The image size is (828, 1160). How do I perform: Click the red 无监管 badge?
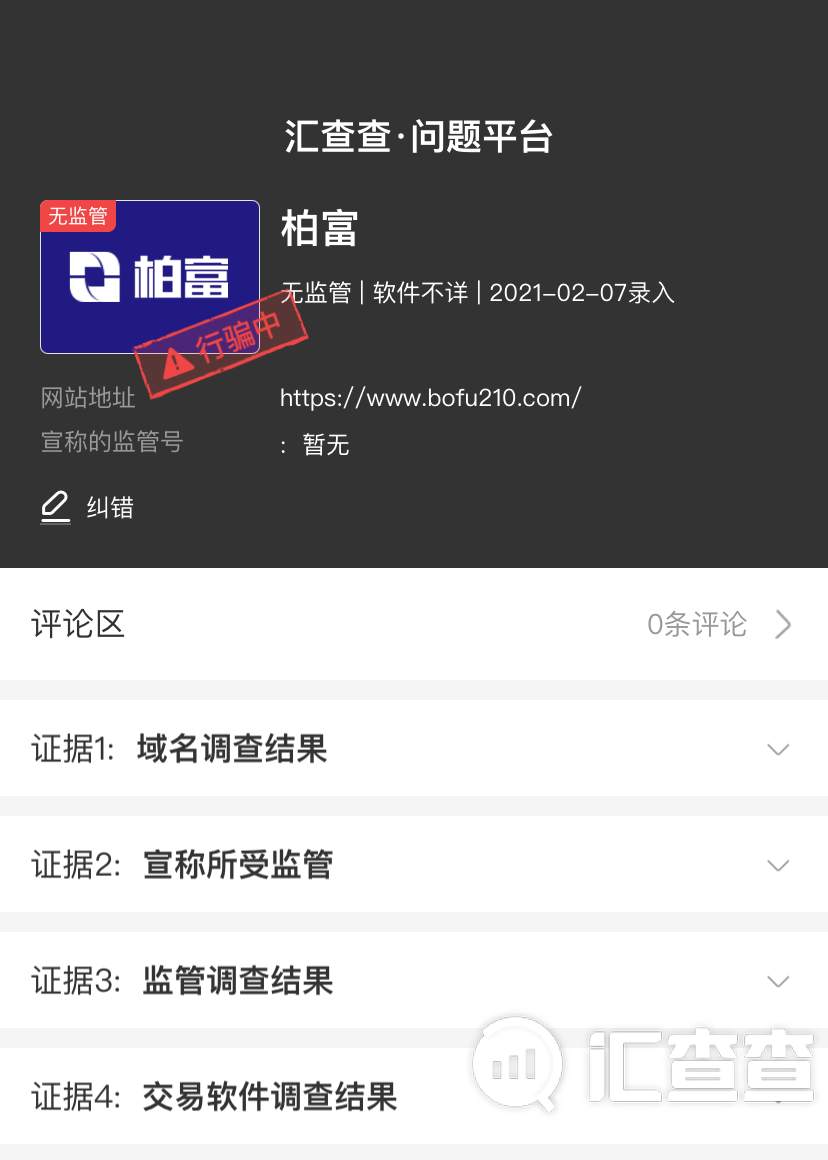pos(79,215)
